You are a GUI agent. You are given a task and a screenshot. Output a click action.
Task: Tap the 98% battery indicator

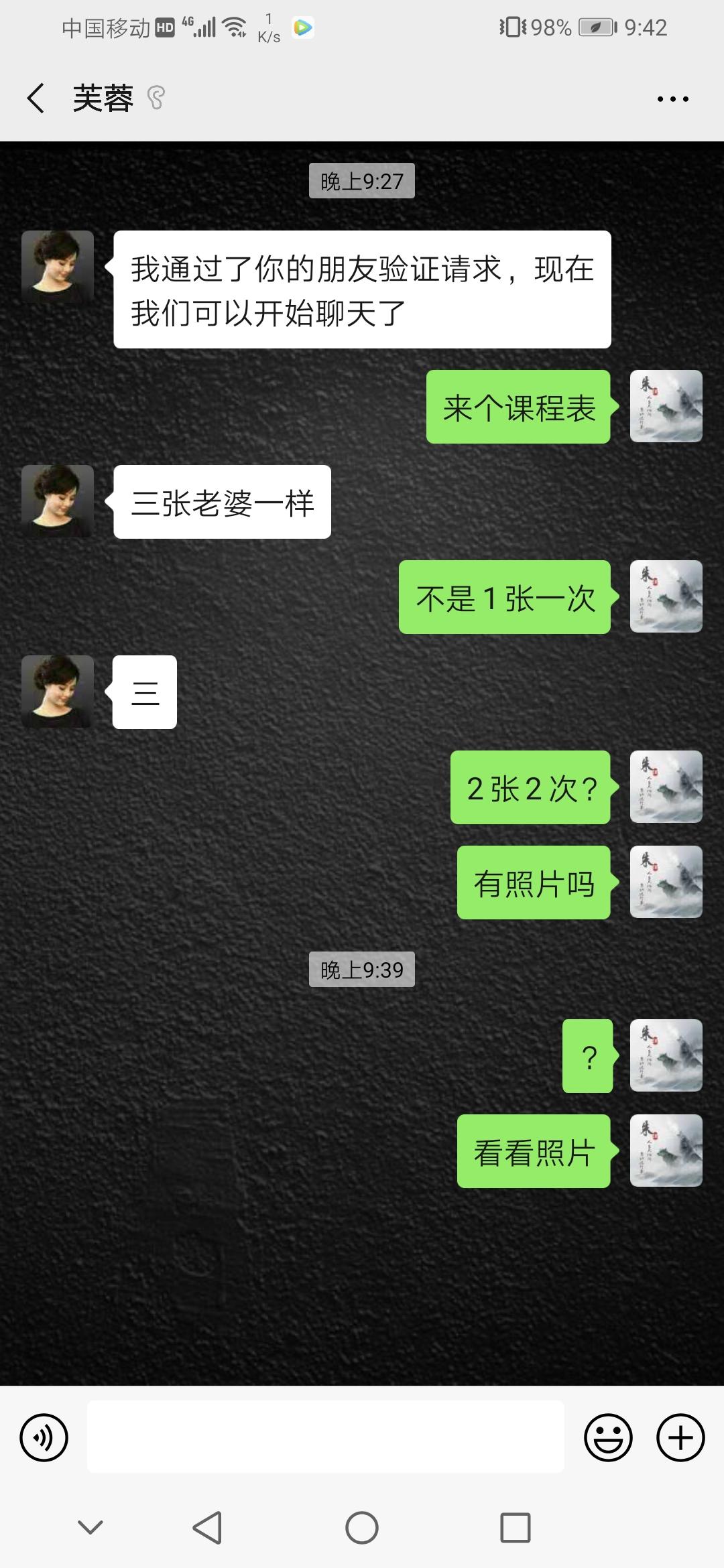(550, 27)
